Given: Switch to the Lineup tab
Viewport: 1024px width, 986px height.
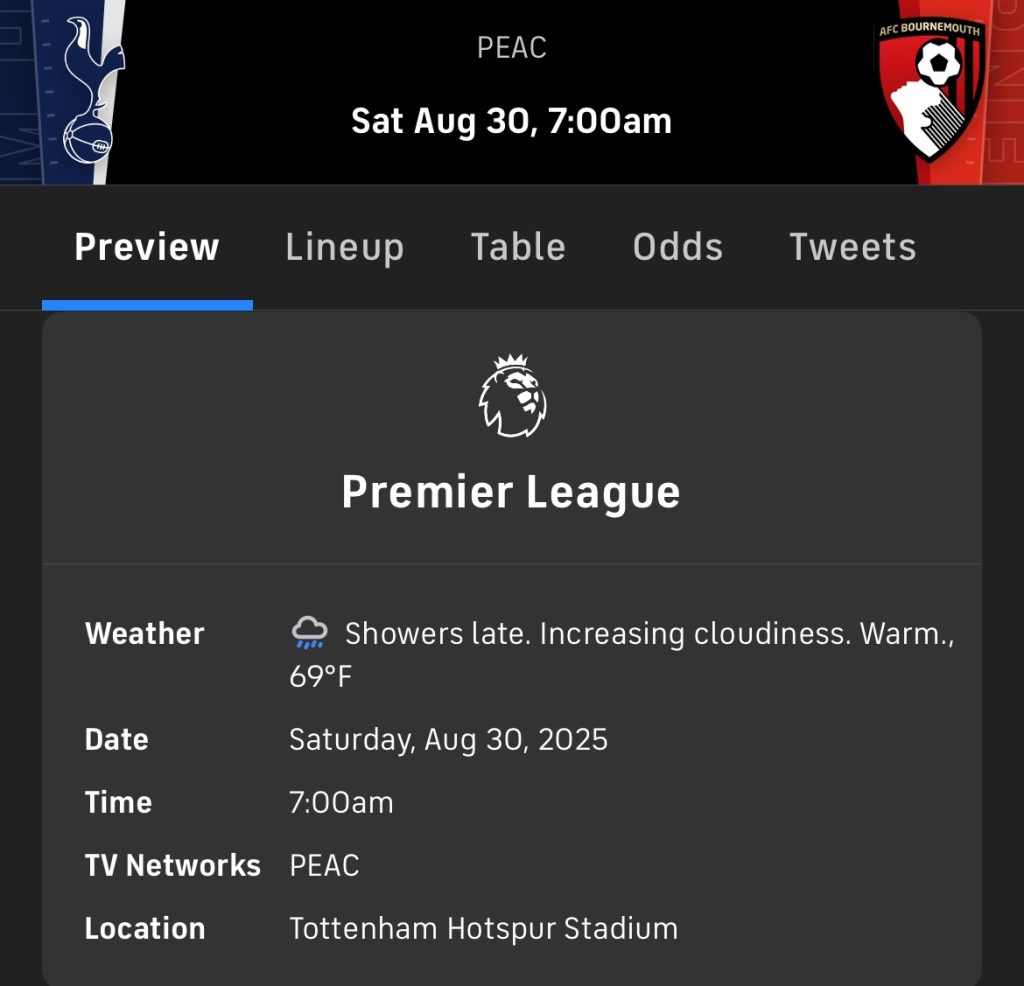Looking at the screenshot, I should tap(344, 247).
